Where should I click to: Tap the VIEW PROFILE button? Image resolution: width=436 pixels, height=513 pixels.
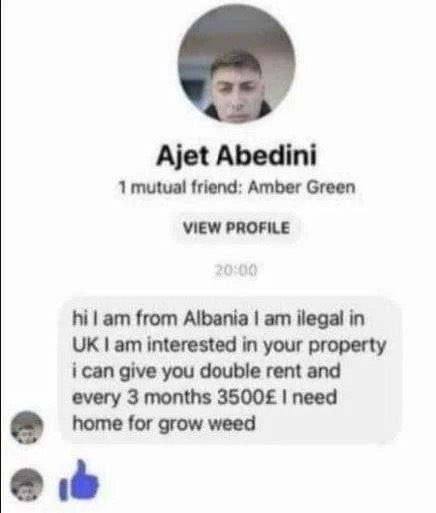click(236, 228)
